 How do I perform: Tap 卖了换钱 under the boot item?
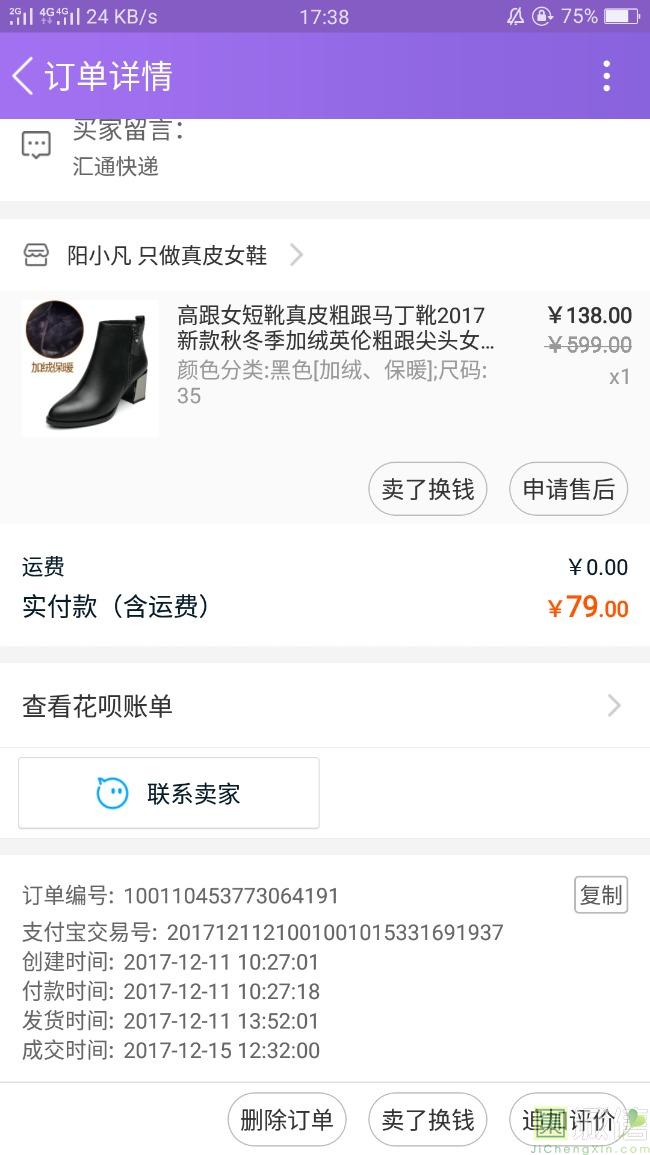(x=428, y=489)
